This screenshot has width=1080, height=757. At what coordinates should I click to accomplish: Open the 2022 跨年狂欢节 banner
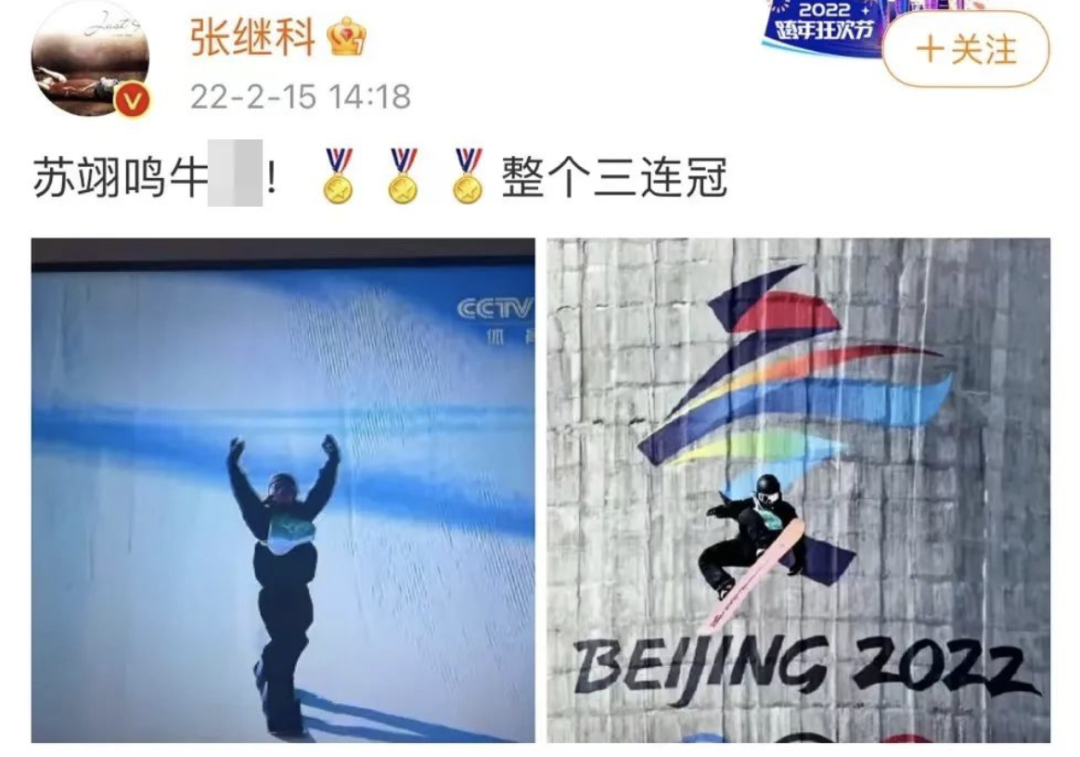click(820, 26)
